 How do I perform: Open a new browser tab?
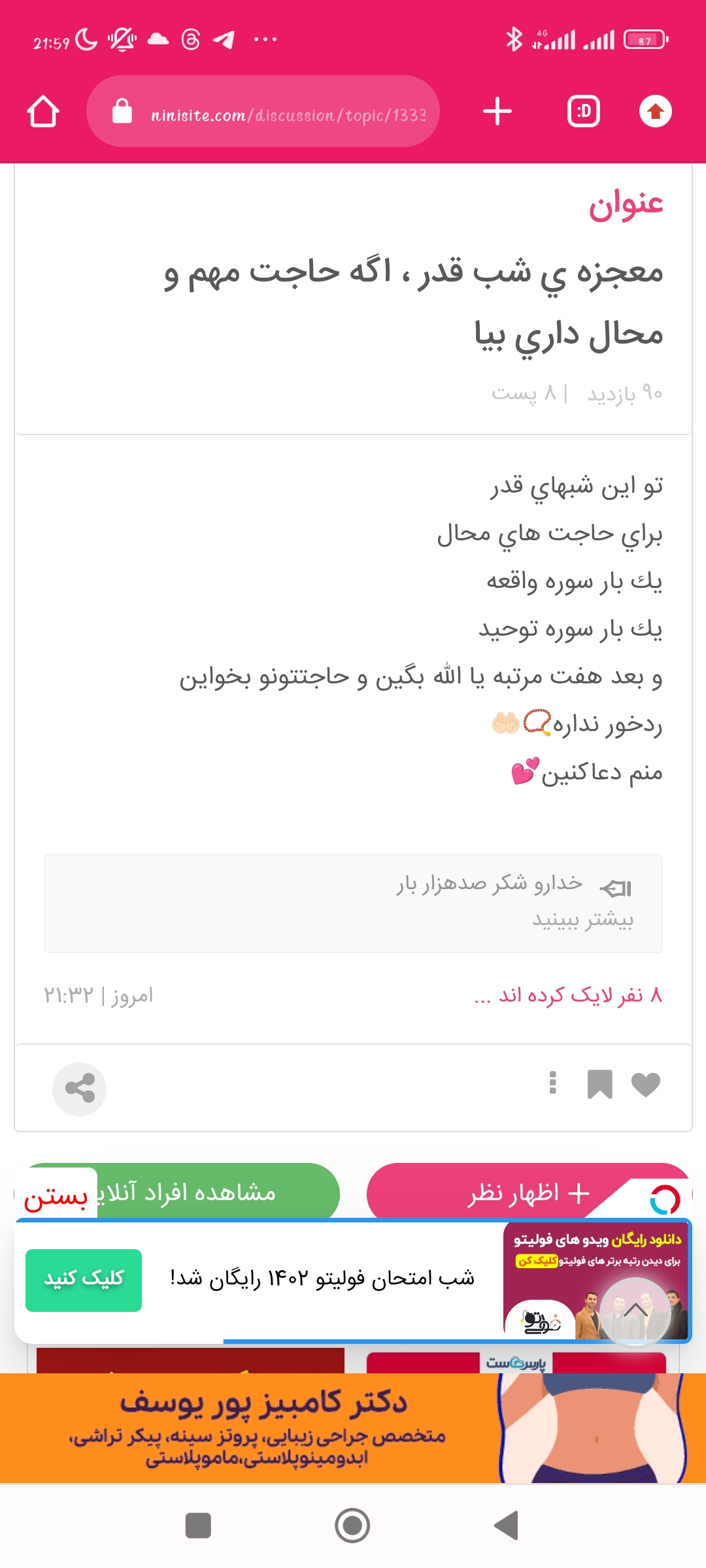(x=497, y=112)
